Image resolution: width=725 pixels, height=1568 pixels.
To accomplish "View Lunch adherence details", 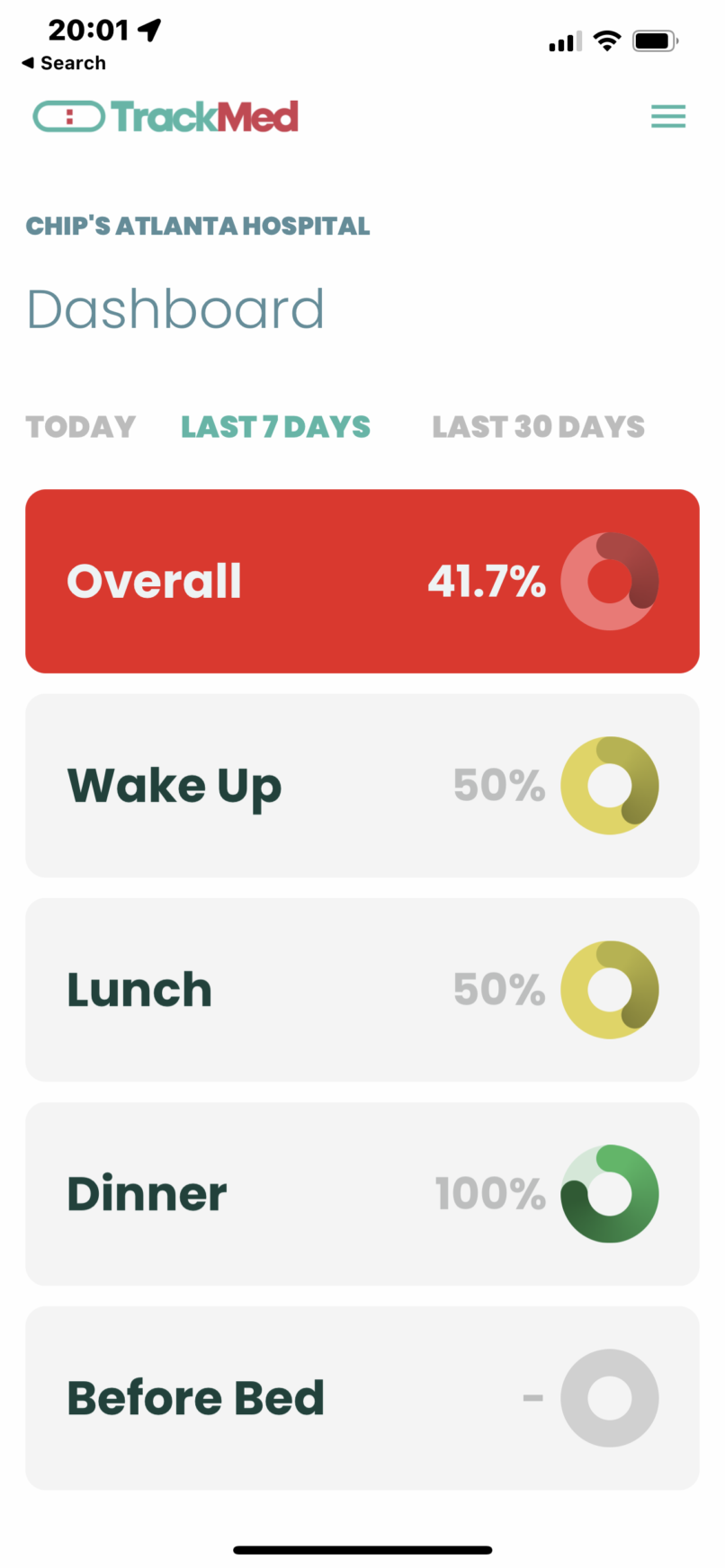I will tap(362, 989).
